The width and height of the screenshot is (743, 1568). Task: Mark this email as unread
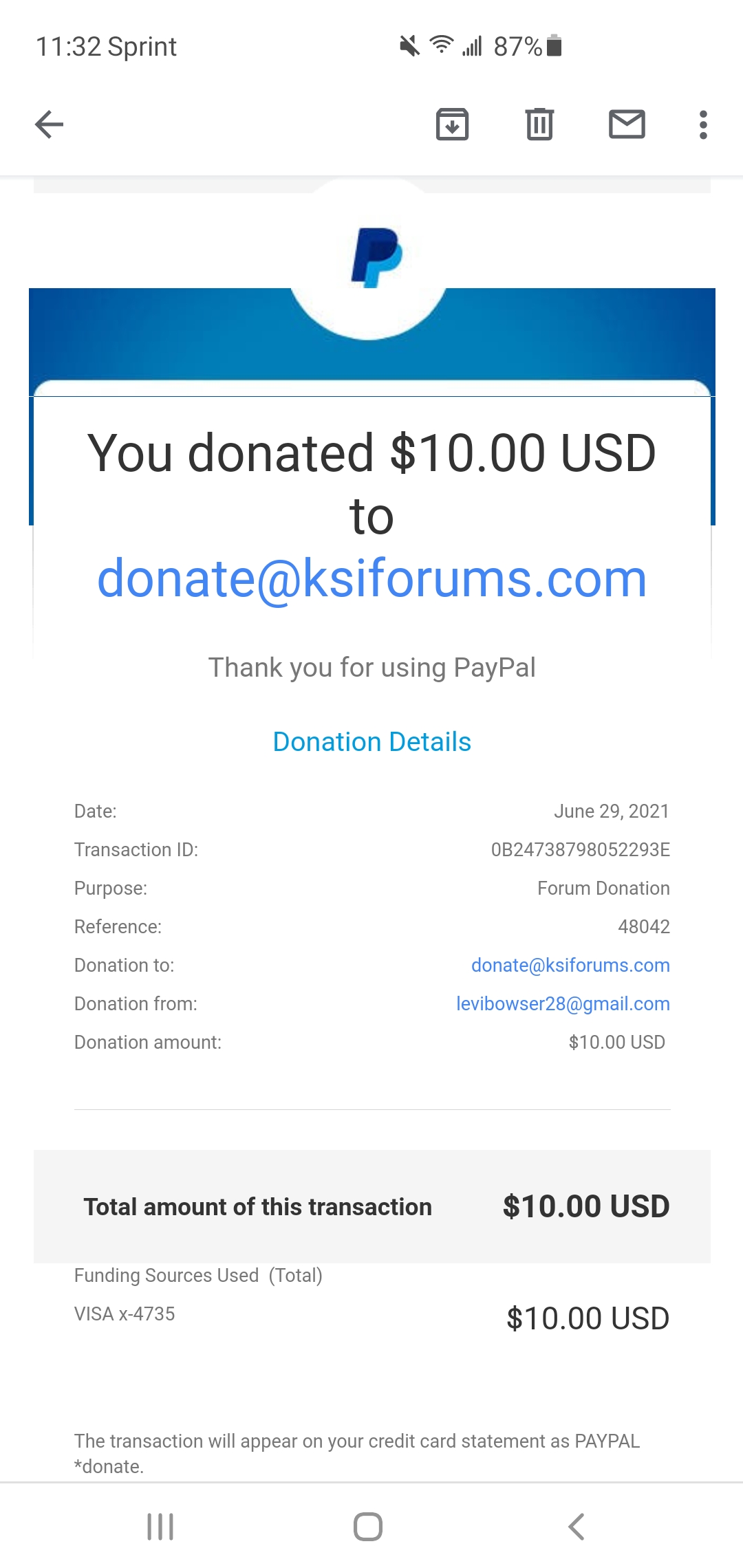627,124
